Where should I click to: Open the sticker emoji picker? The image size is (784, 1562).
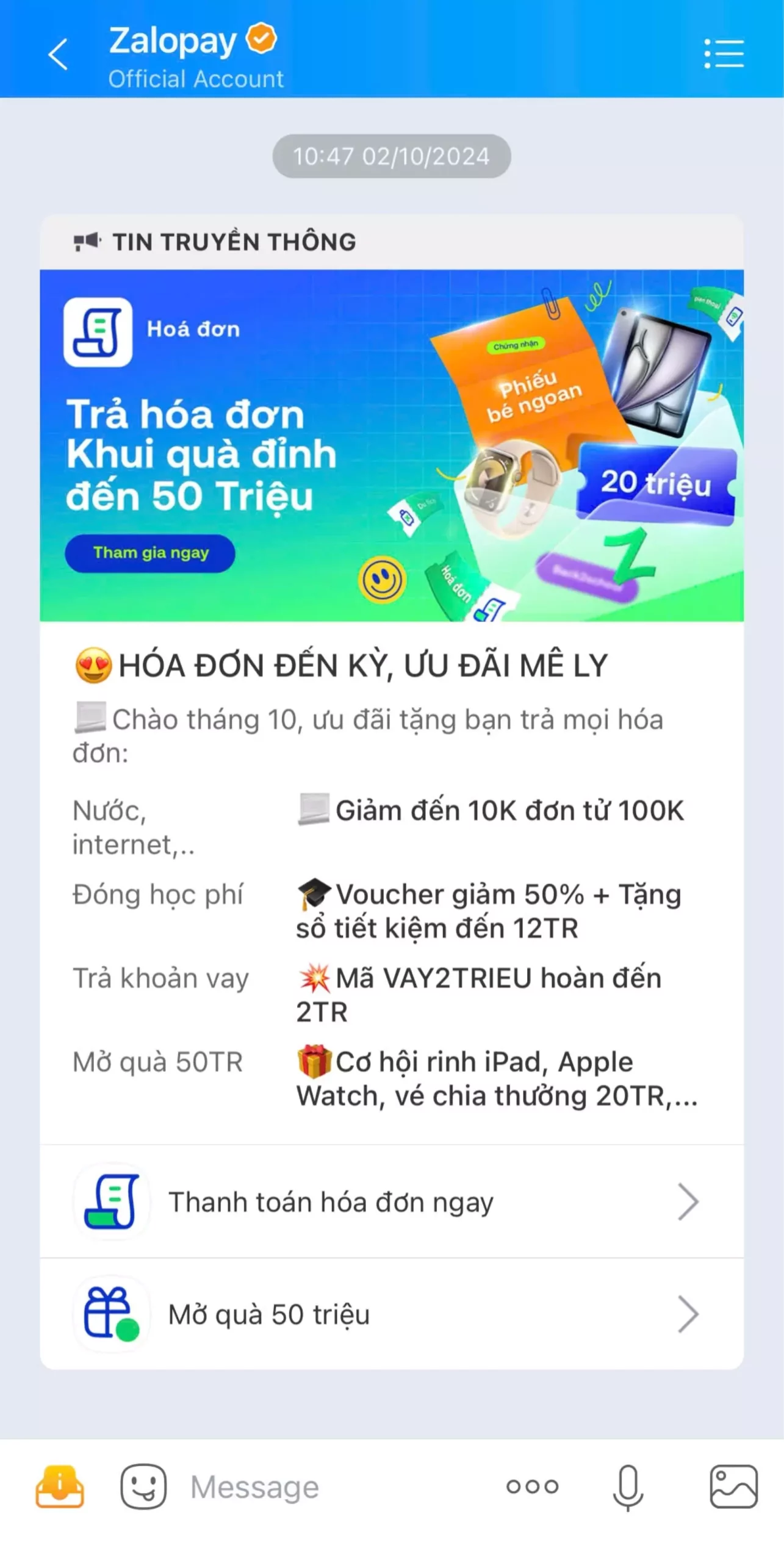[x=143, y=1487]
